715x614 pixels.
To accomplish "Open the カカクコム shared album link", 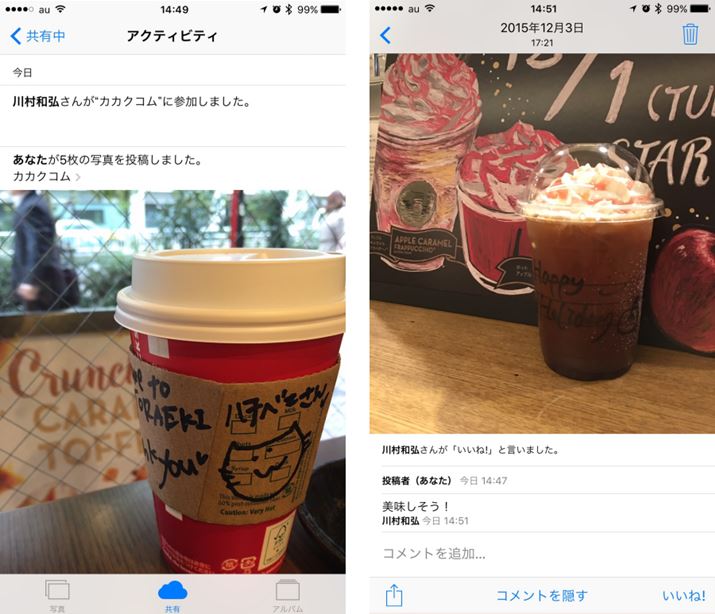I will pos(47,177).
